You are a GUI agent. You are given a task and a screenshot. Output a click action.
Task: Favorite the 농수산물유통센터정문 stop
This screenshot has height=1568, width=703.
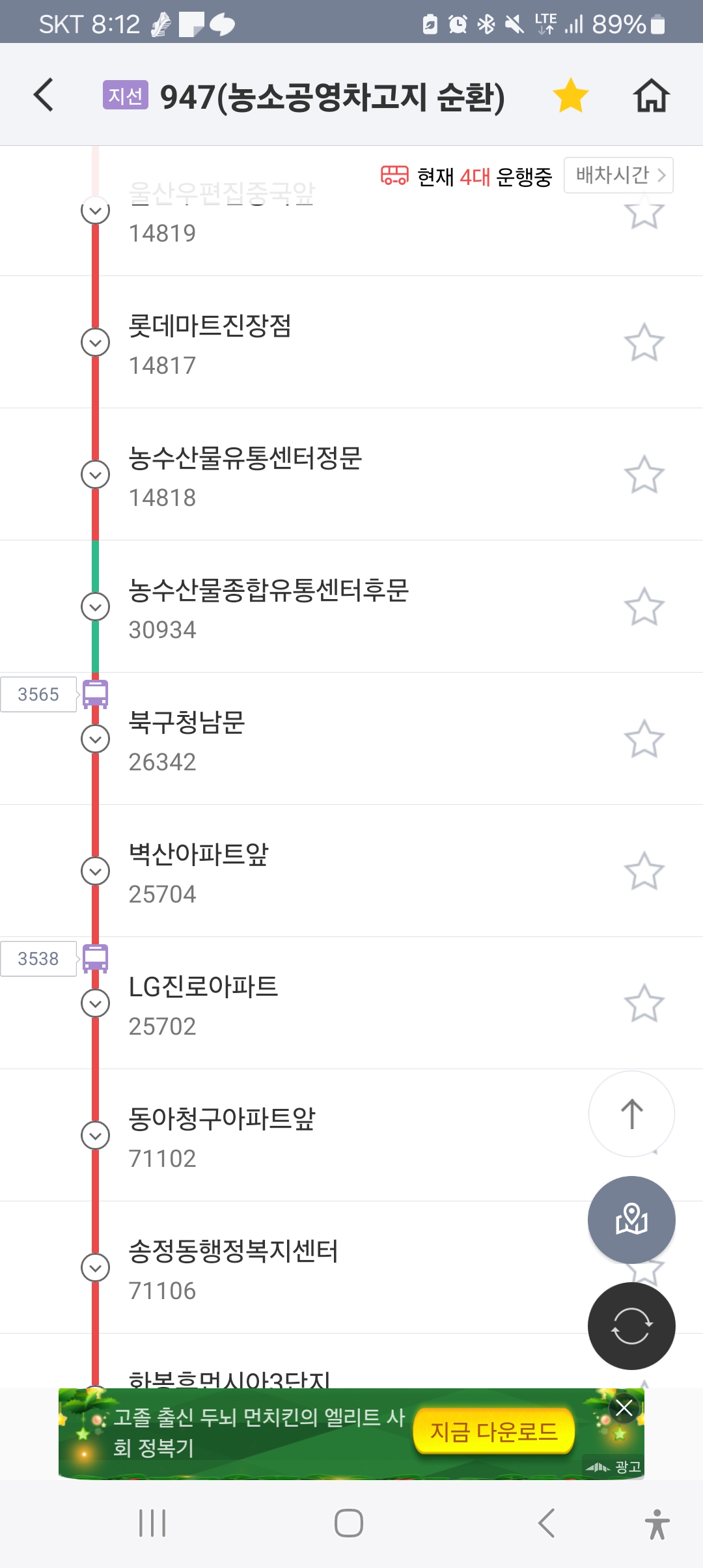[x=644, y=475]
